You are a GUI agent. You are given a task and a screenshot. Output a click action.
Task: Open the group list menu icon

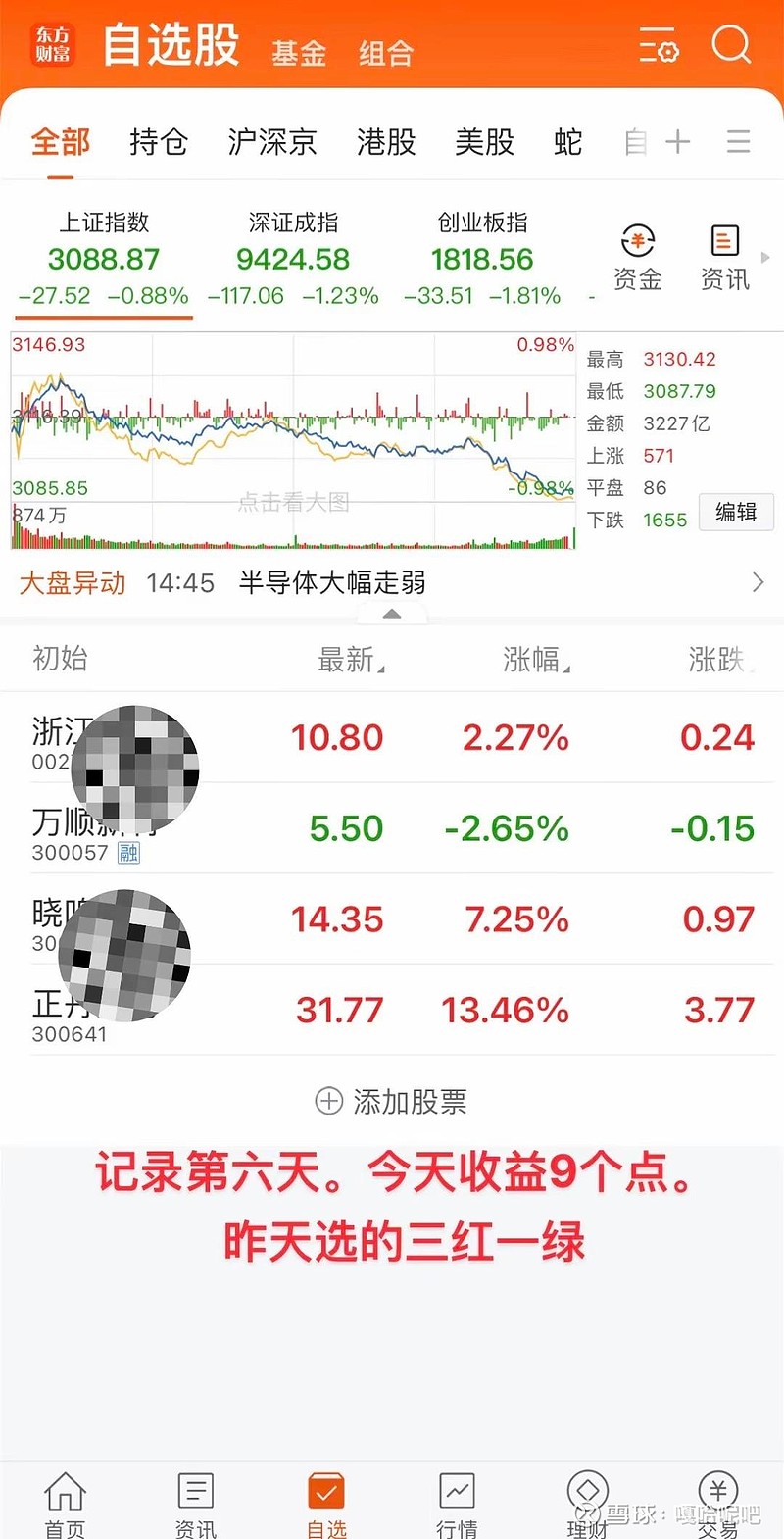[739, 142]
